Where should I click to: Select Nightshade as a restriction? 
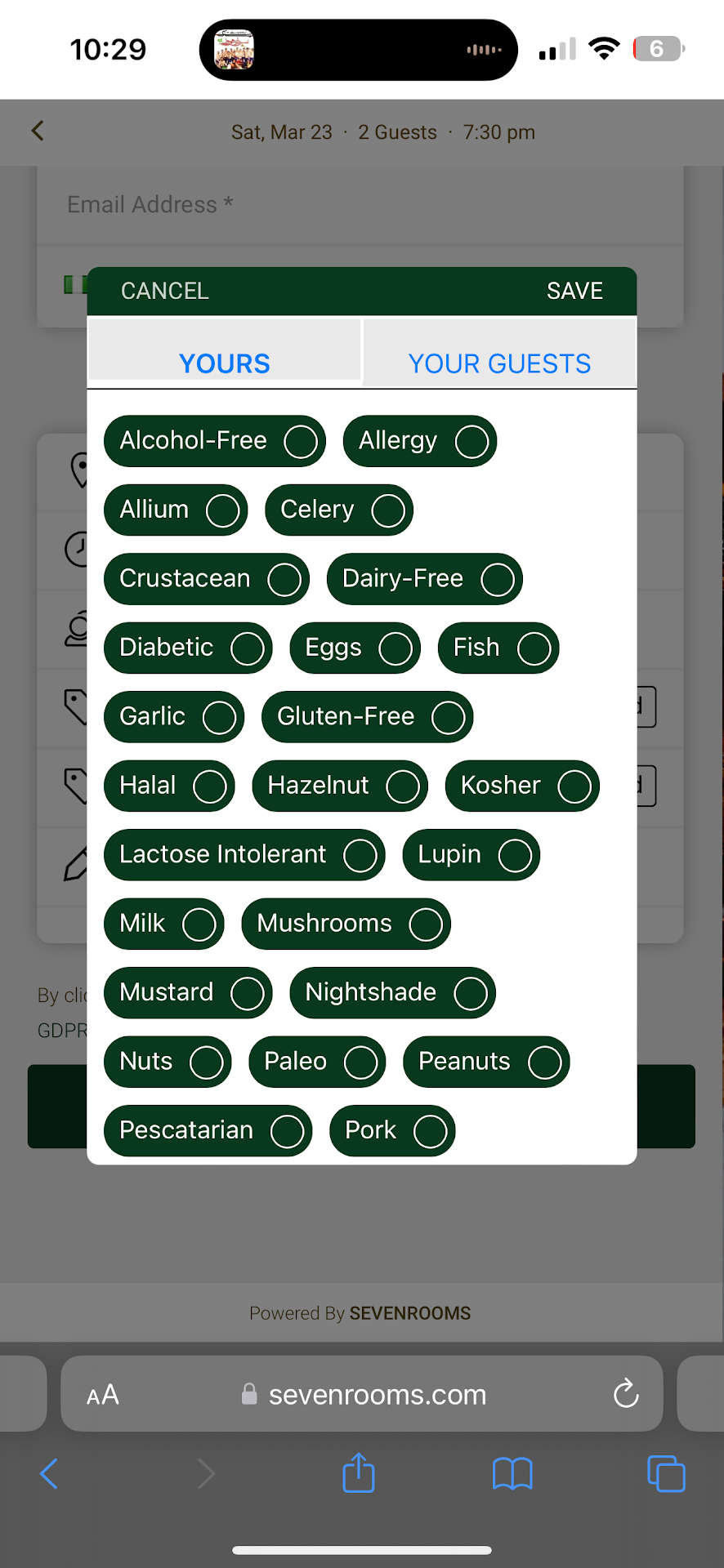(392, 993)
